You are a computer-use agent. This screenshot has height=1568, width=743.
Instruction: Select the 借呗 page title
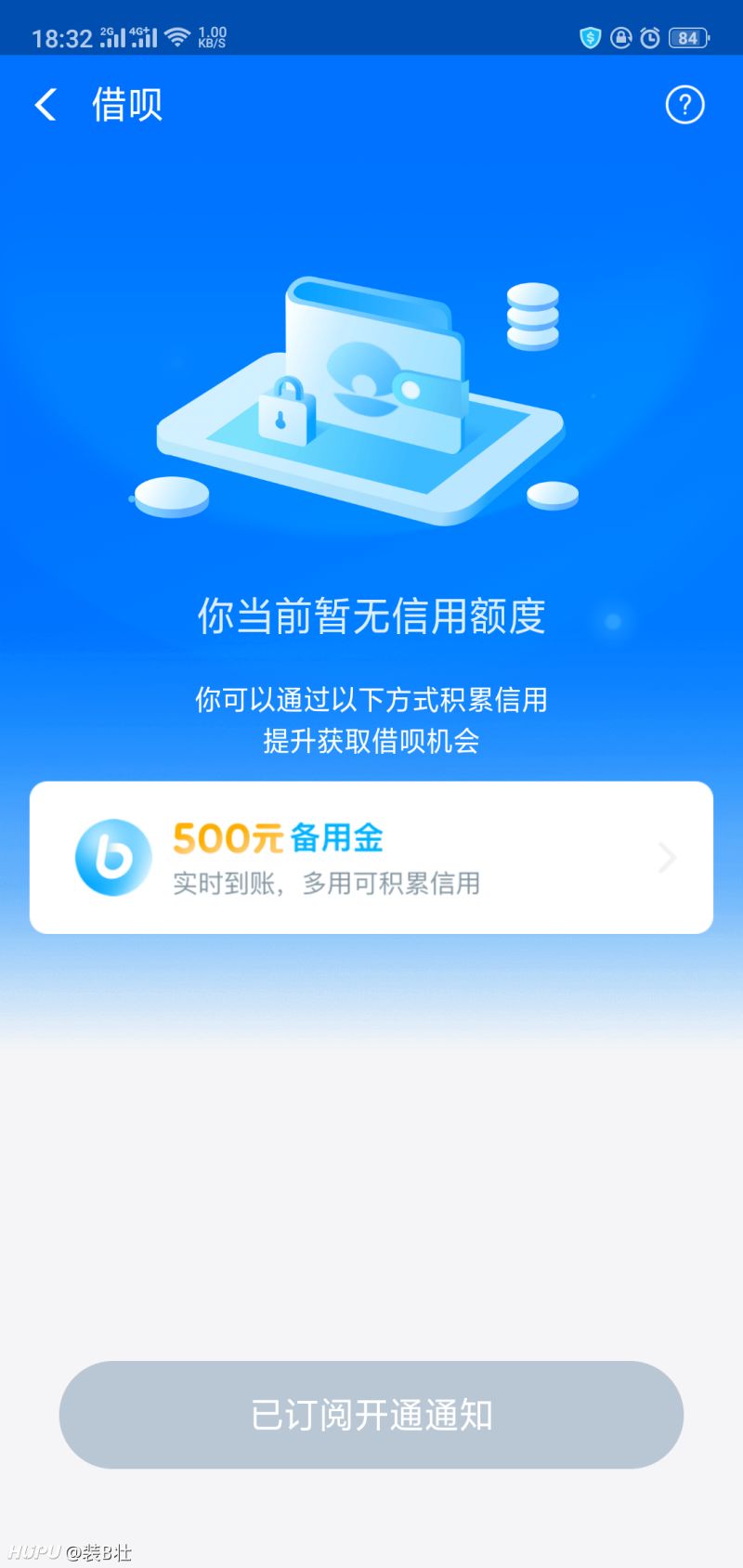129,104
